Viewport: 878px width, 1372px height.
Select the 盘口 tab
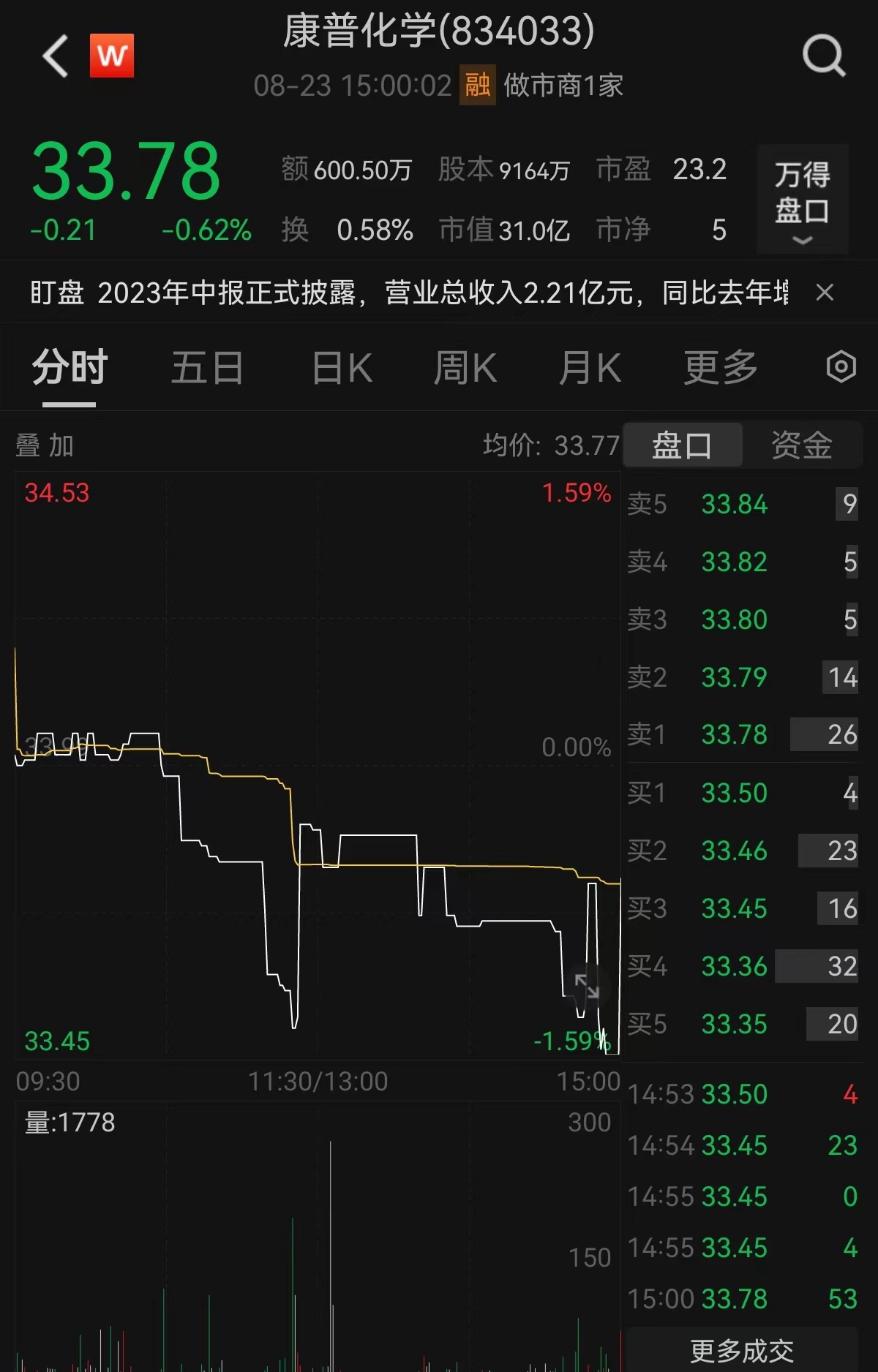click(682, 445)
